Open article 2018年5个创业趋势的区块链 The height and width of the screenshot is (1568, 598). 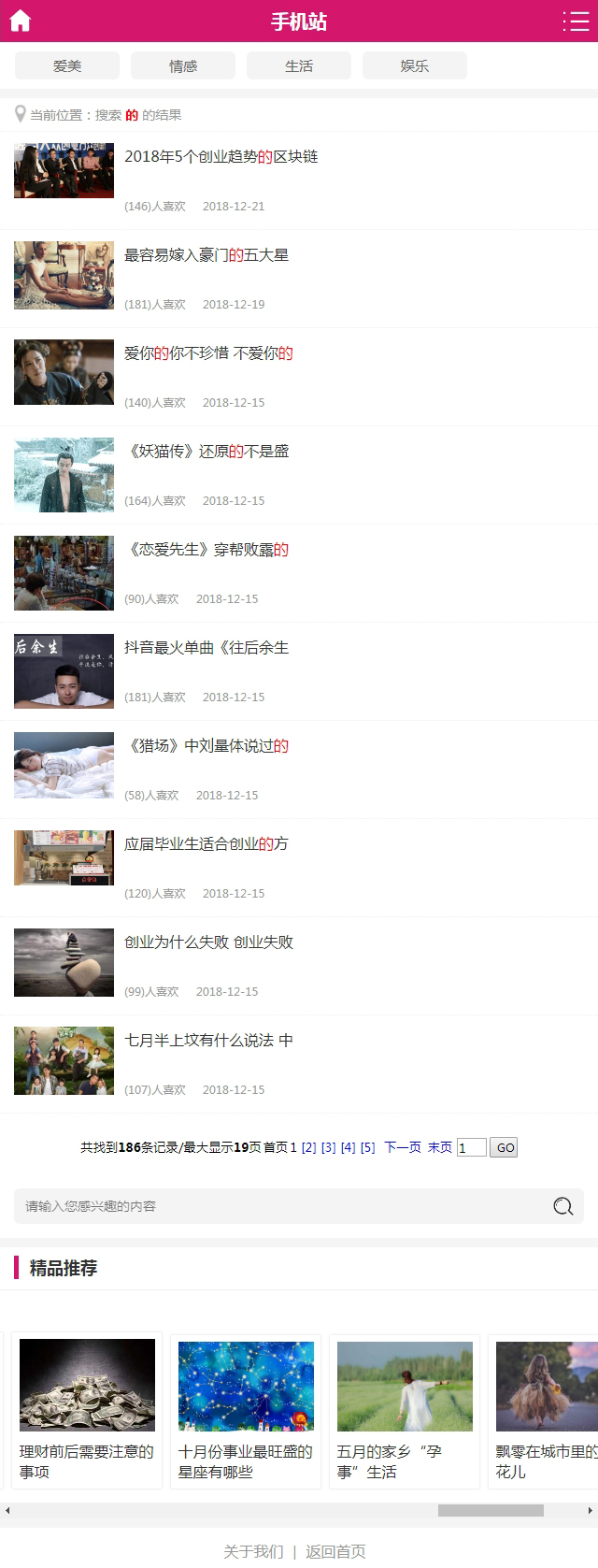tap(221, 157)
